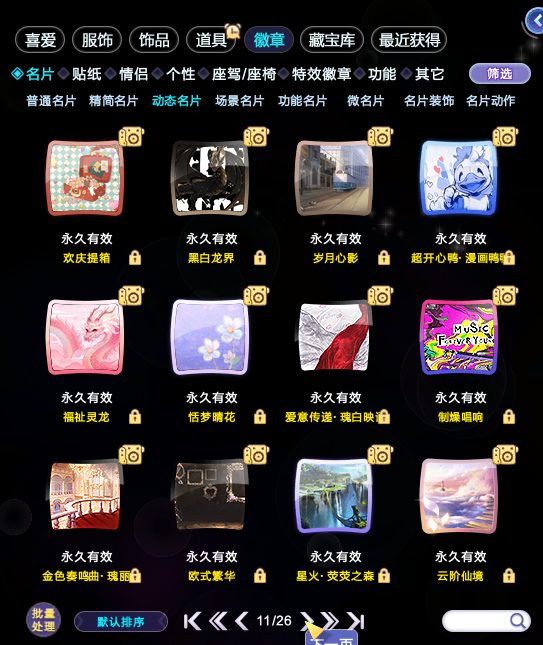543x645 pixels.
Task: Tap the collapse arrow at top right
Action: click(x=536, y=21)
